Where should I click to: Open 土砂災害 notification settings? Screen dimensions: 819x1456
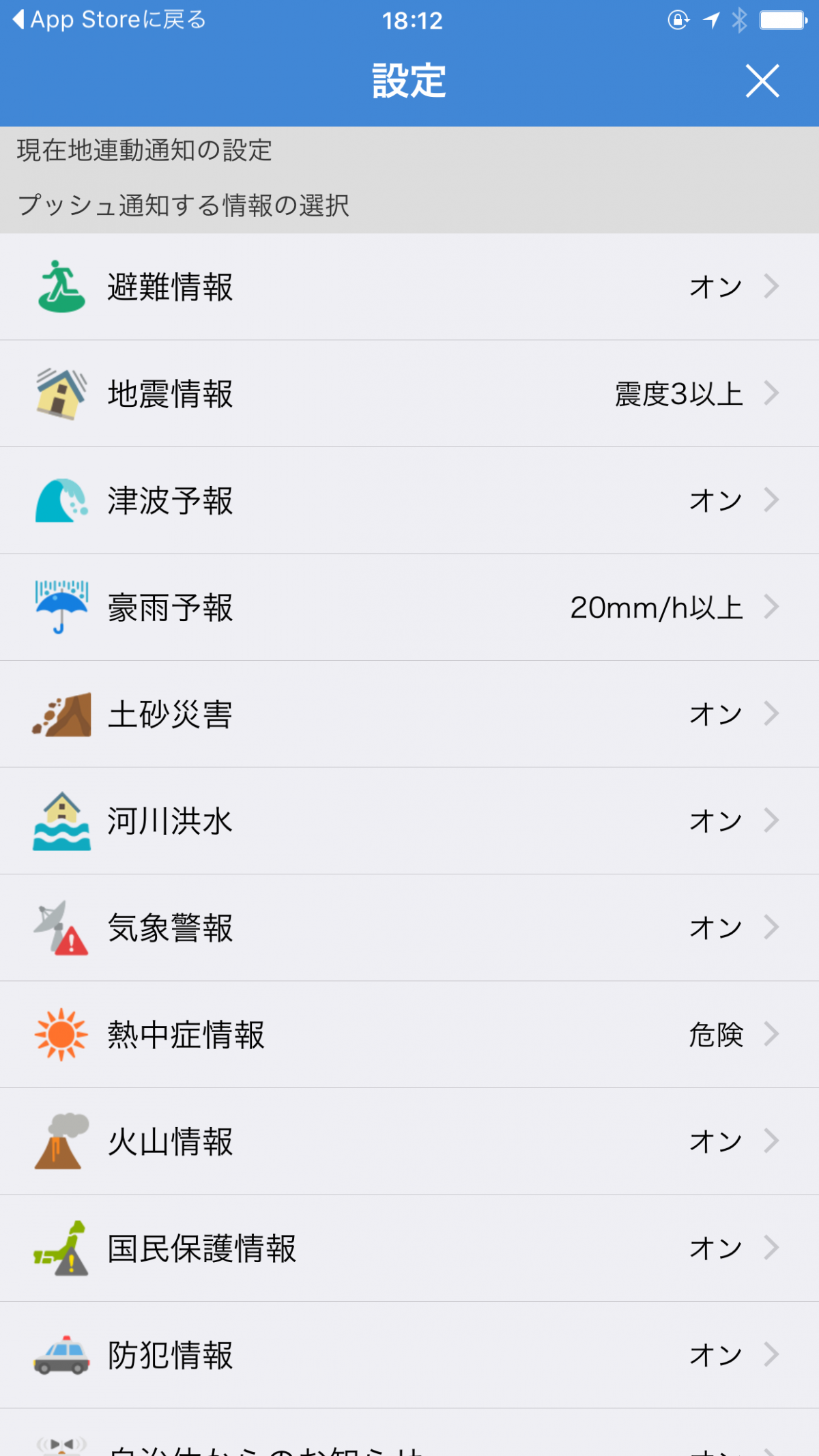409,714
